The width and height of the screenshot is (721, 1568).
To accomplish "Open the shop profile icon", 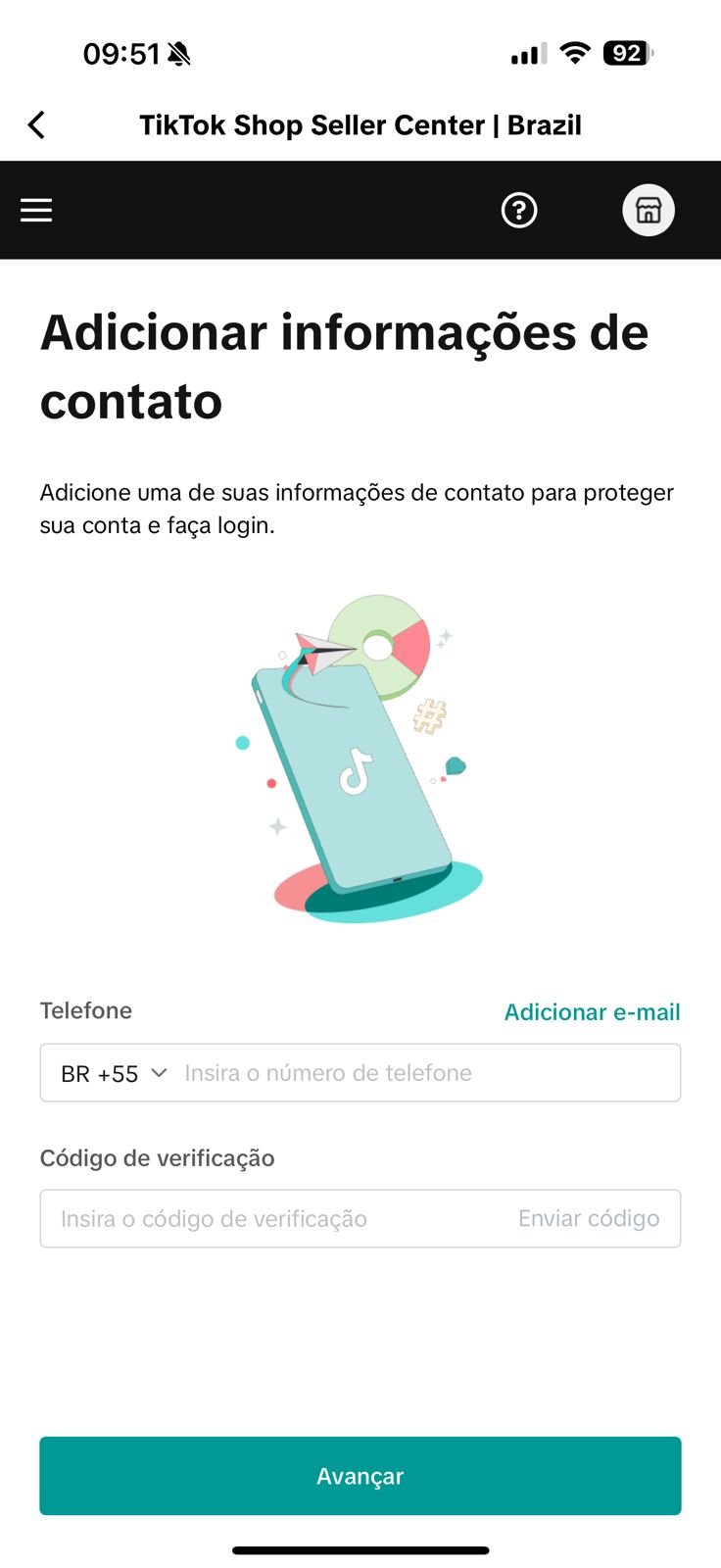I will click(649, 210).
